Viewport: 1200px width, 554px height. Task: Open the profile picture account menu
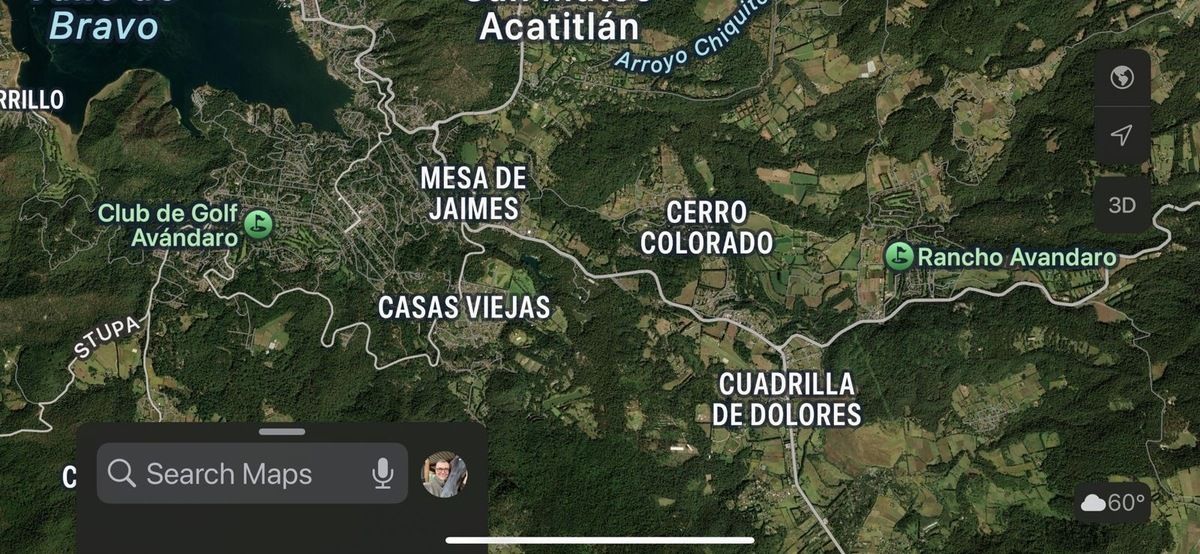pos(444,474)
